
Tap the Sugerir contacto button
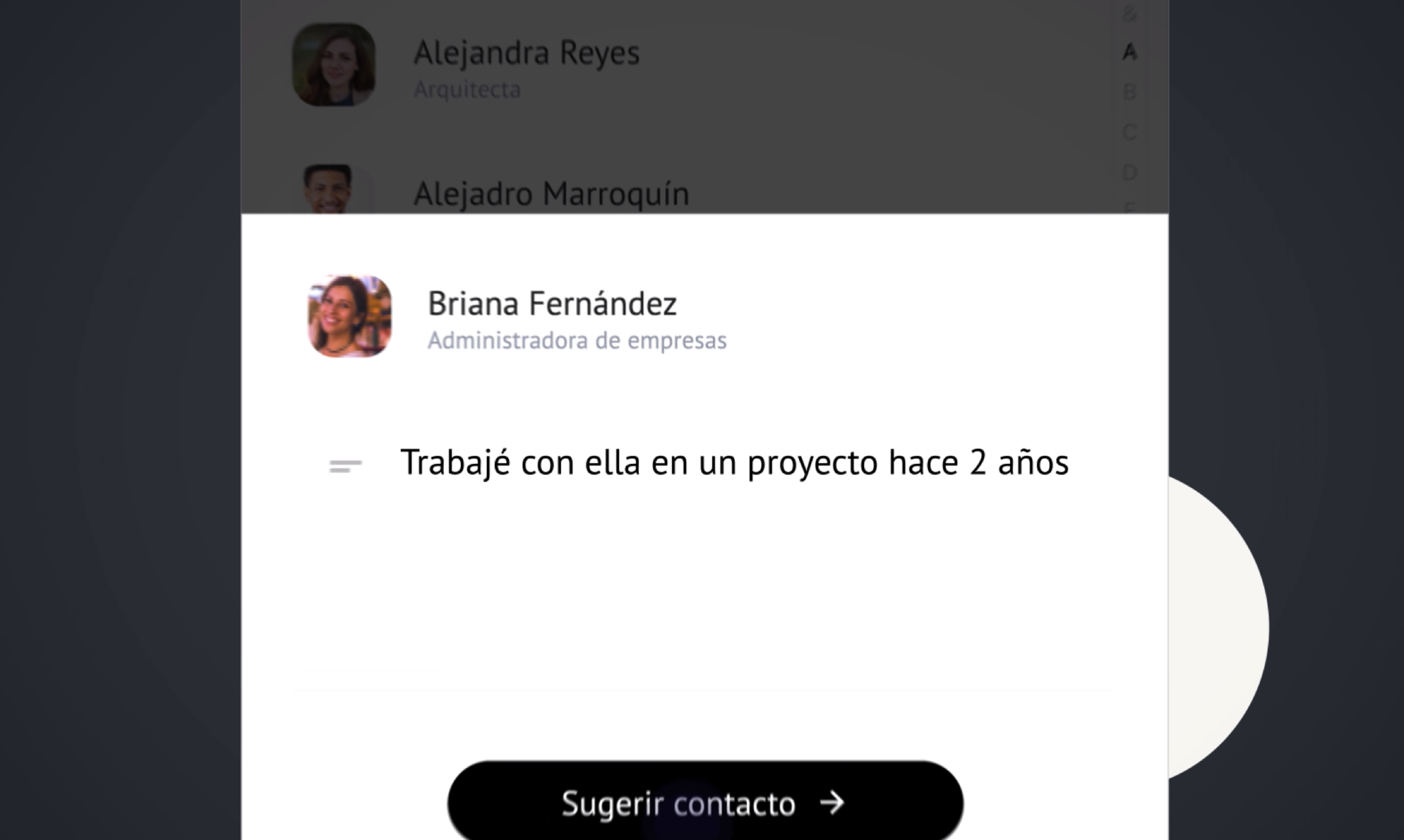tap(705, 802)
